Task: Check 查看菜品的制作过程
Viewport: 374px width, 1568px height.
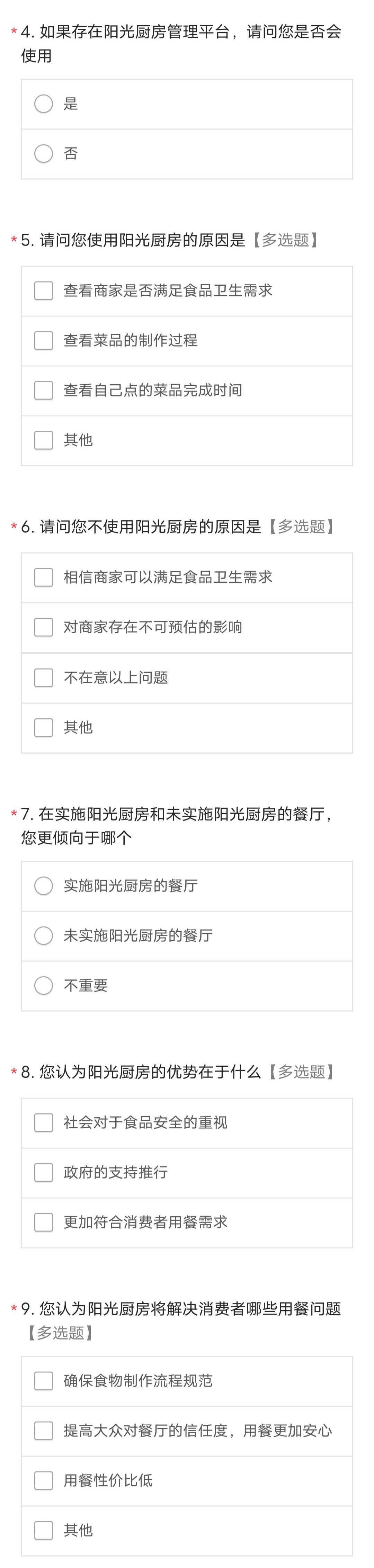Action: tap(43, 340)
